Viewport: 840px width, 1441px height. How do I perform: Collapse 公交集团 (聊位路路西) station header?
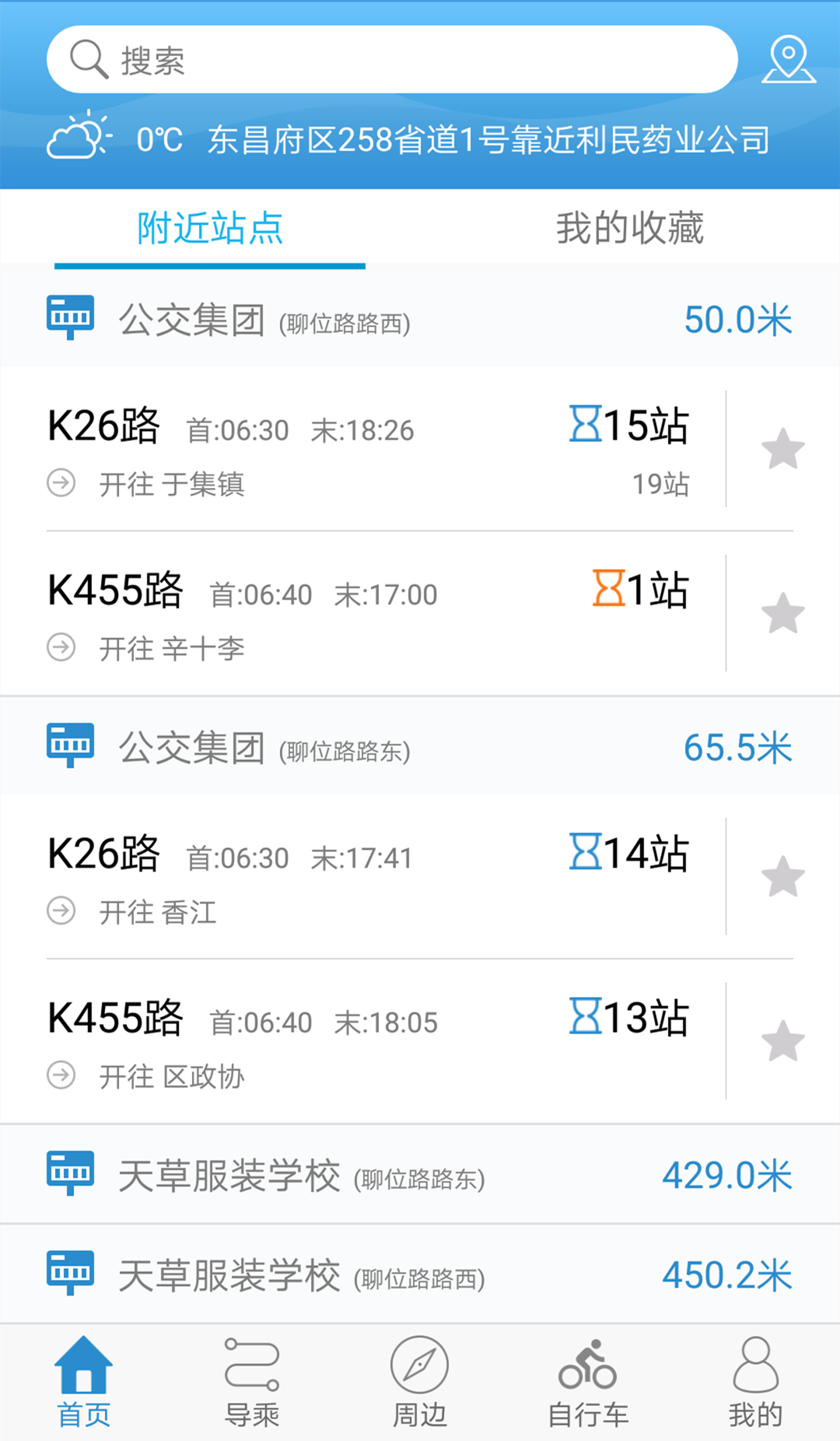click(420, 320)
